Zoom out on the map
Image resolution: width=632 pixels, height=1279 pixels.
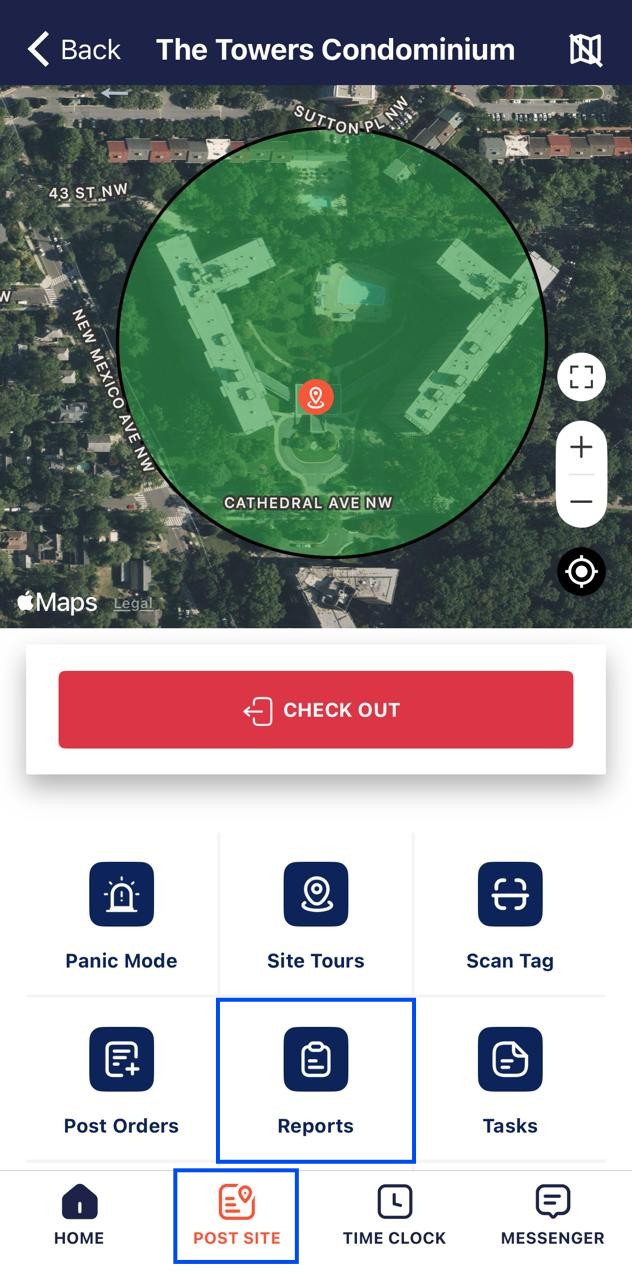click(581, 501)
